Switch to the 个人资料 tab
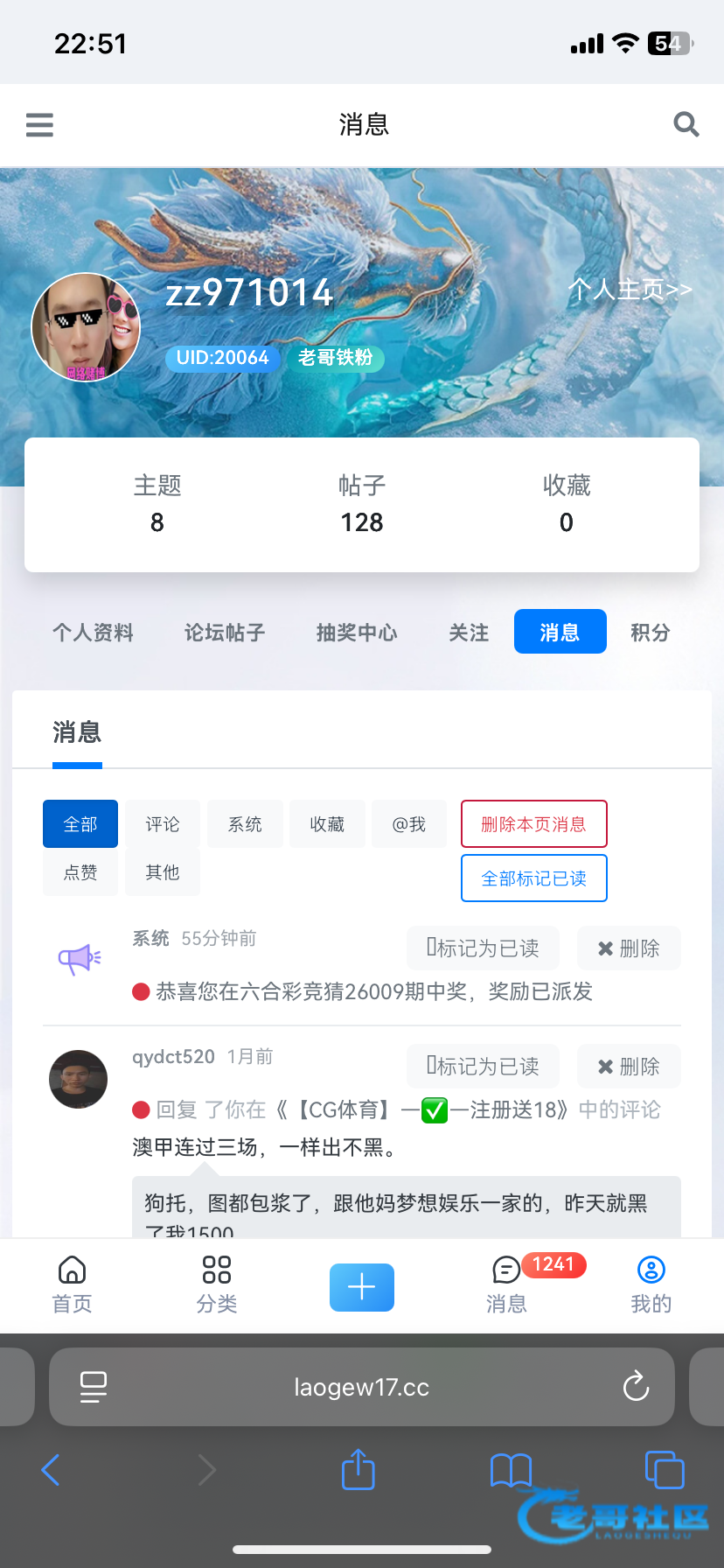Screen dimensions: 724x1568 click(93, 633)
